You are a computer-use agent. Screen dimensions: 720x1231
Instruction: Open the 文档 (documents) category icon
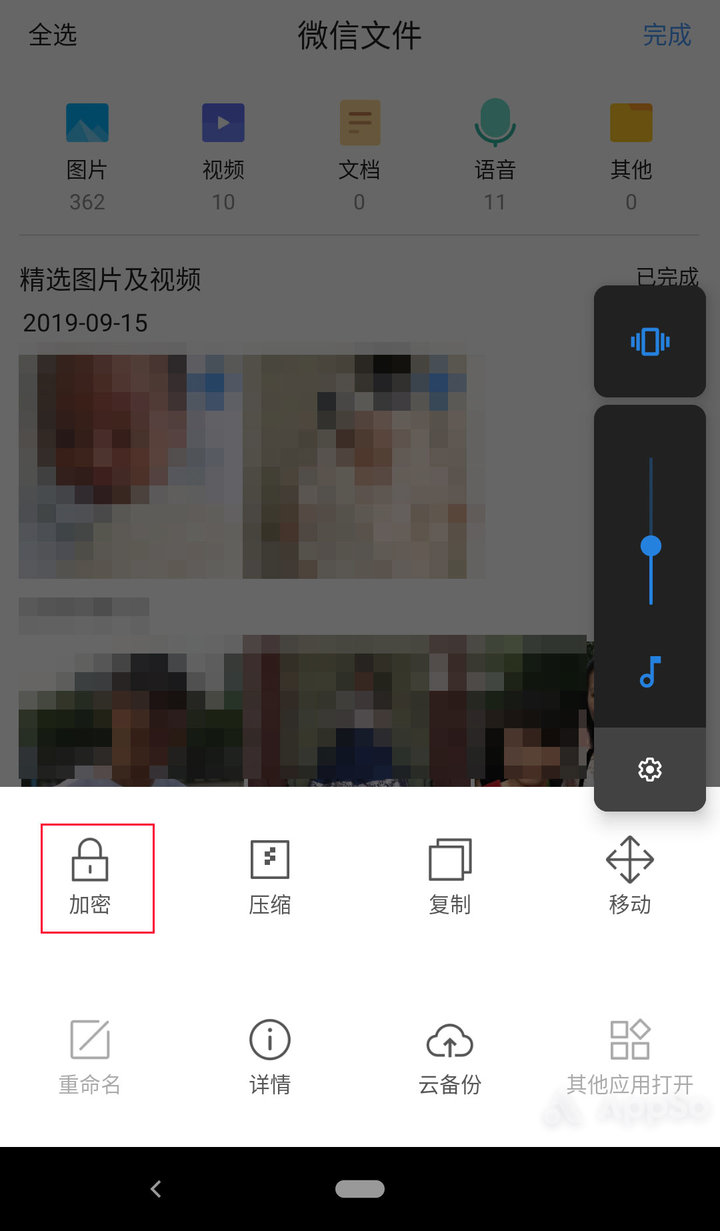click(x=359, y=122)
